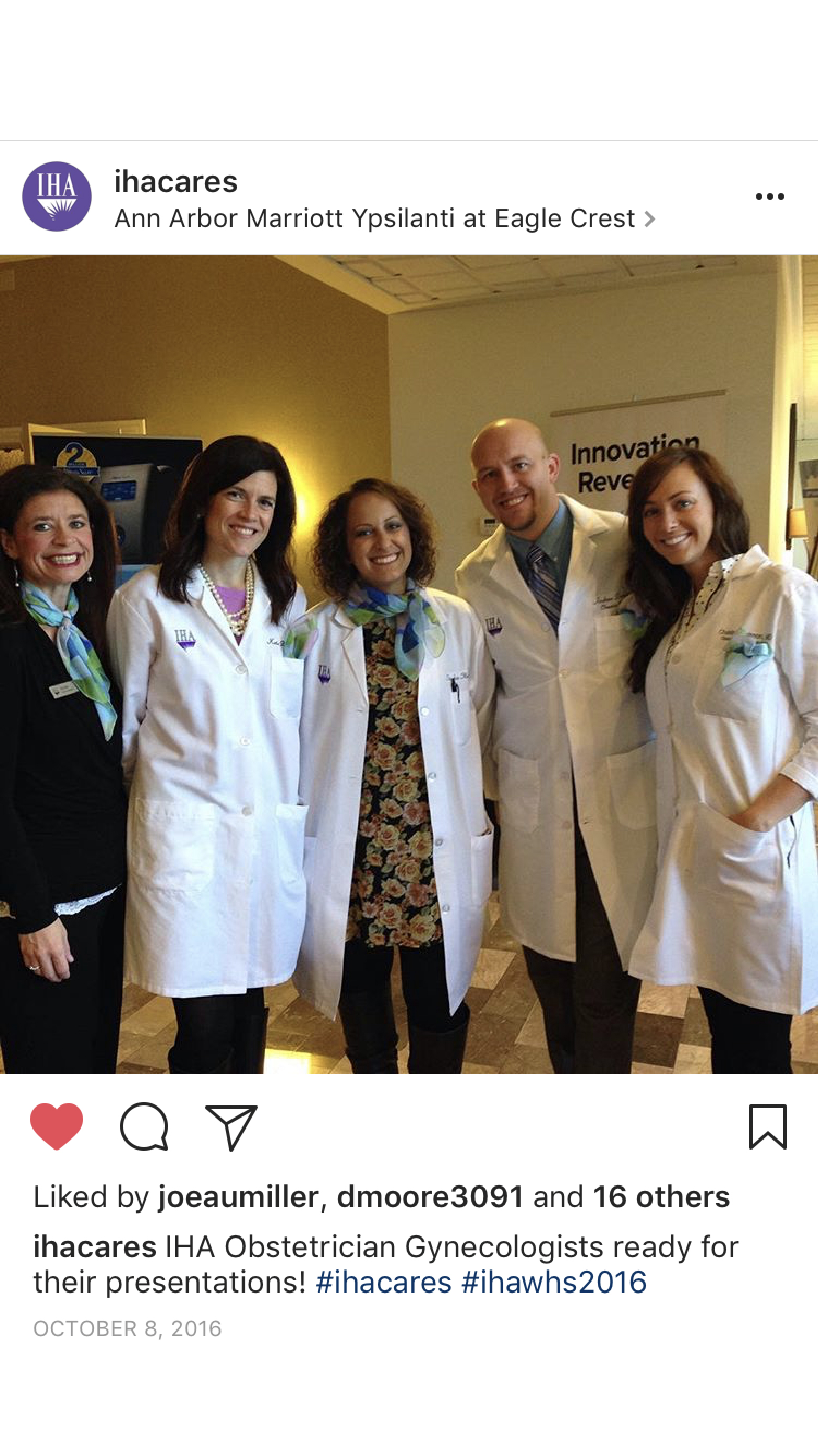Share the post via paper plane icon

(x=231, y=1126)
